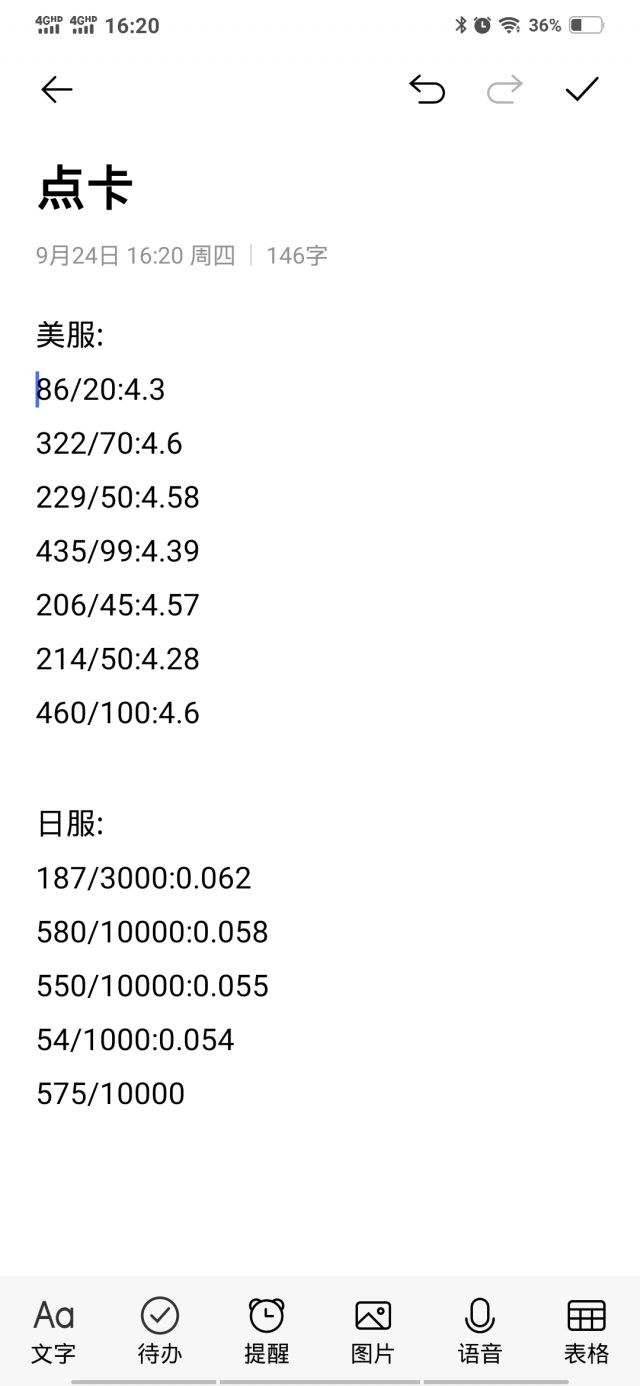Set a 提醒 reminder for this note

click(x=267, y=1331)
